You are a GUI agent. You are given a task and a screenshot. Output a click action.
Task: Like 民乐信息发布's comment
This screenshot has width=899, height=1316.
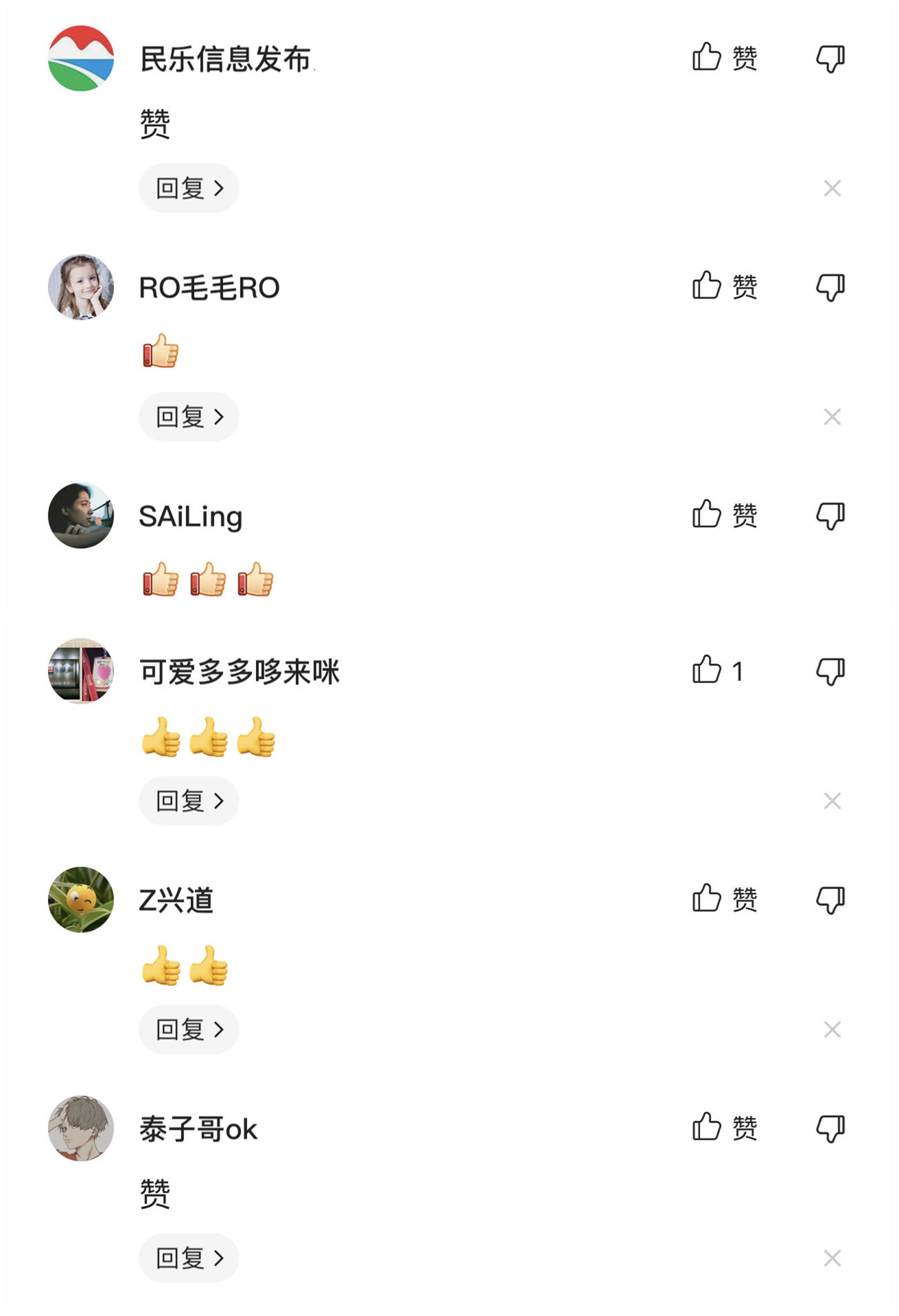[x=707, y=57]
